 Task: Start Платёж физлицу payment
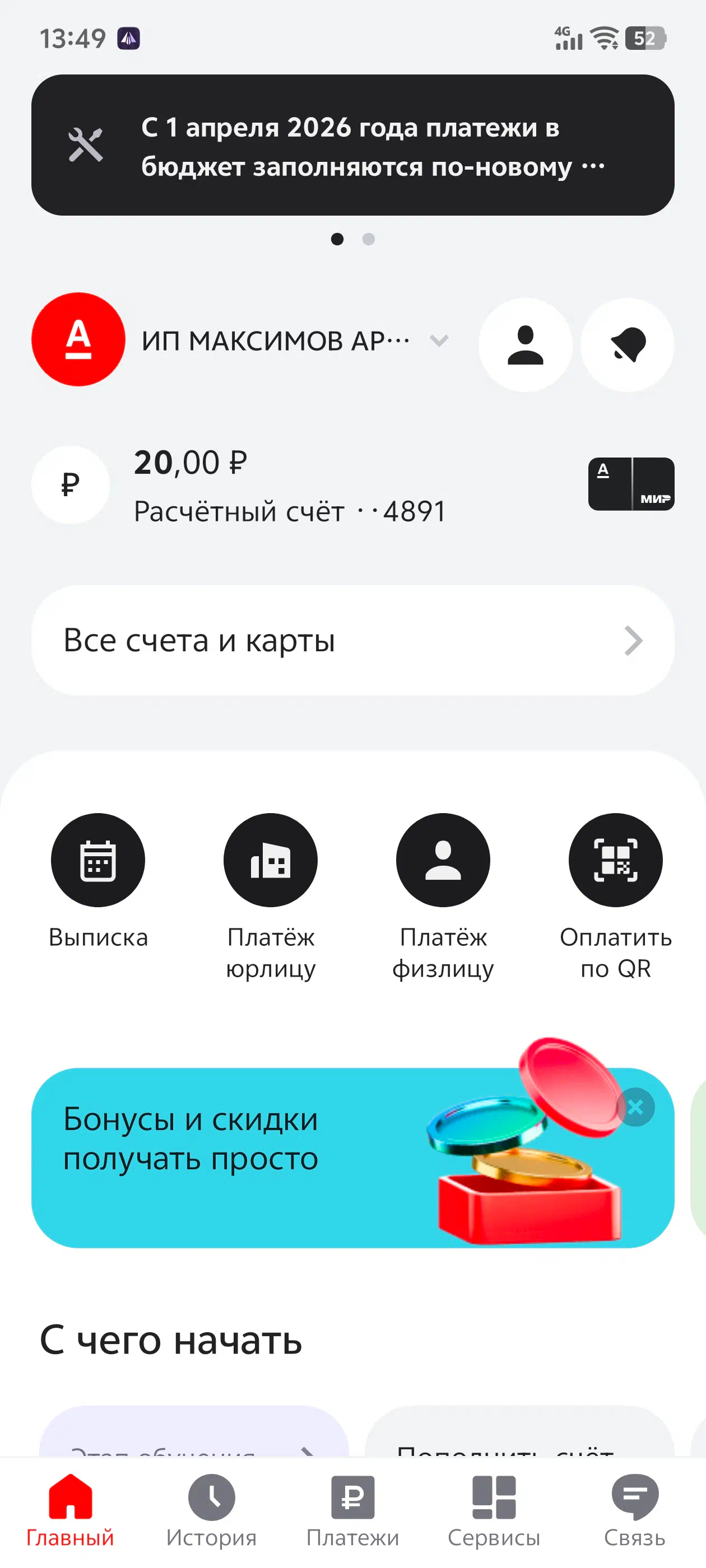pyautogui.click(x=443, y=861)
